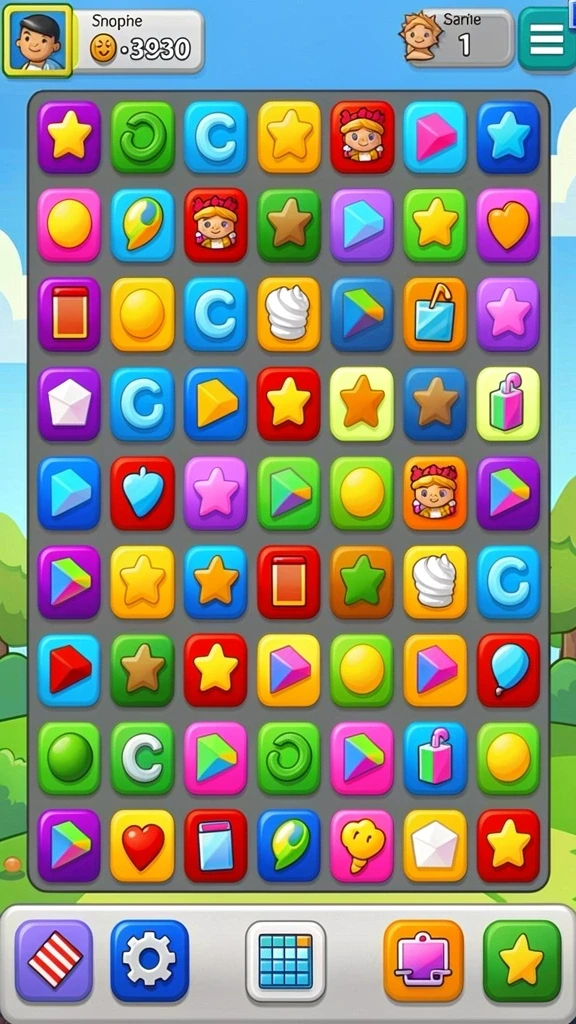
Task: Select the green star on orange tile
Action: (x=362, y=581)
